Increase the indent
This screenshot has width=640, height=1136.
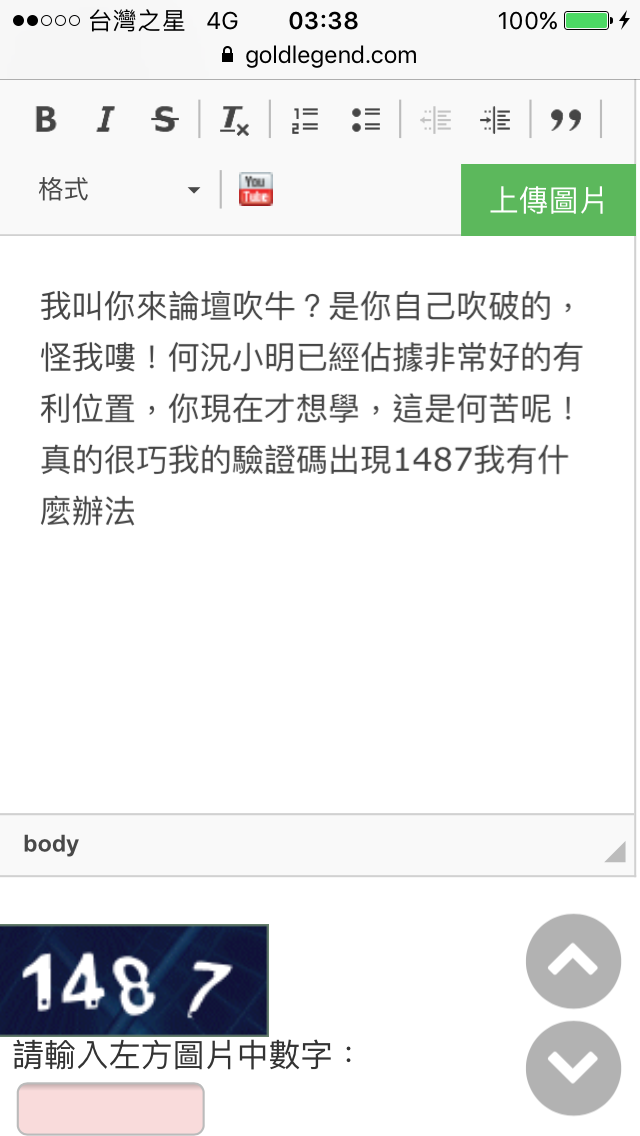(495, 120)
